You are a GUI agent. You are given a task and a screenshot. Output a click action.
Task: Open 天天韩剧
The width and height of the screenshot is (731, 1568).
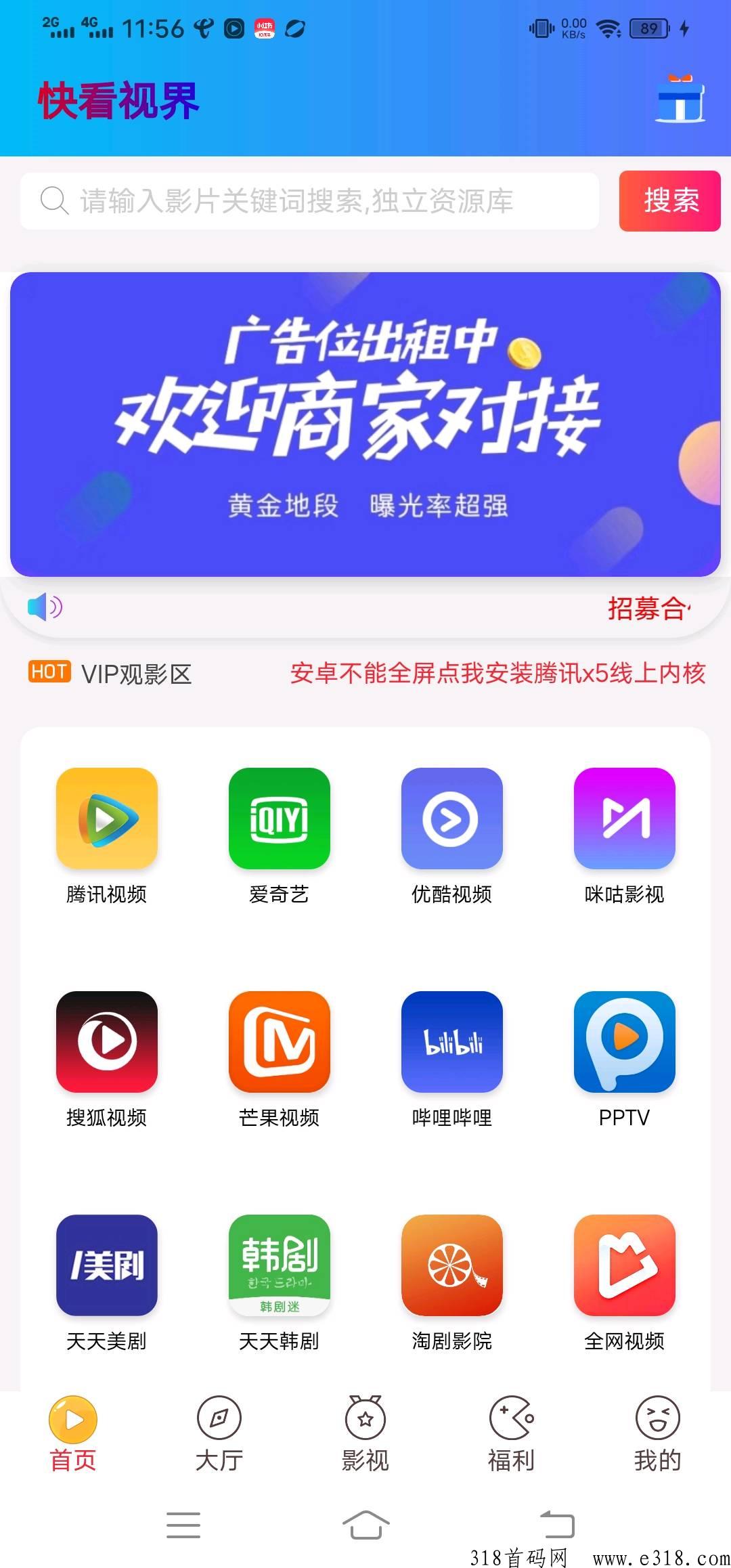pyautogui.click(x=280, y=1265)
